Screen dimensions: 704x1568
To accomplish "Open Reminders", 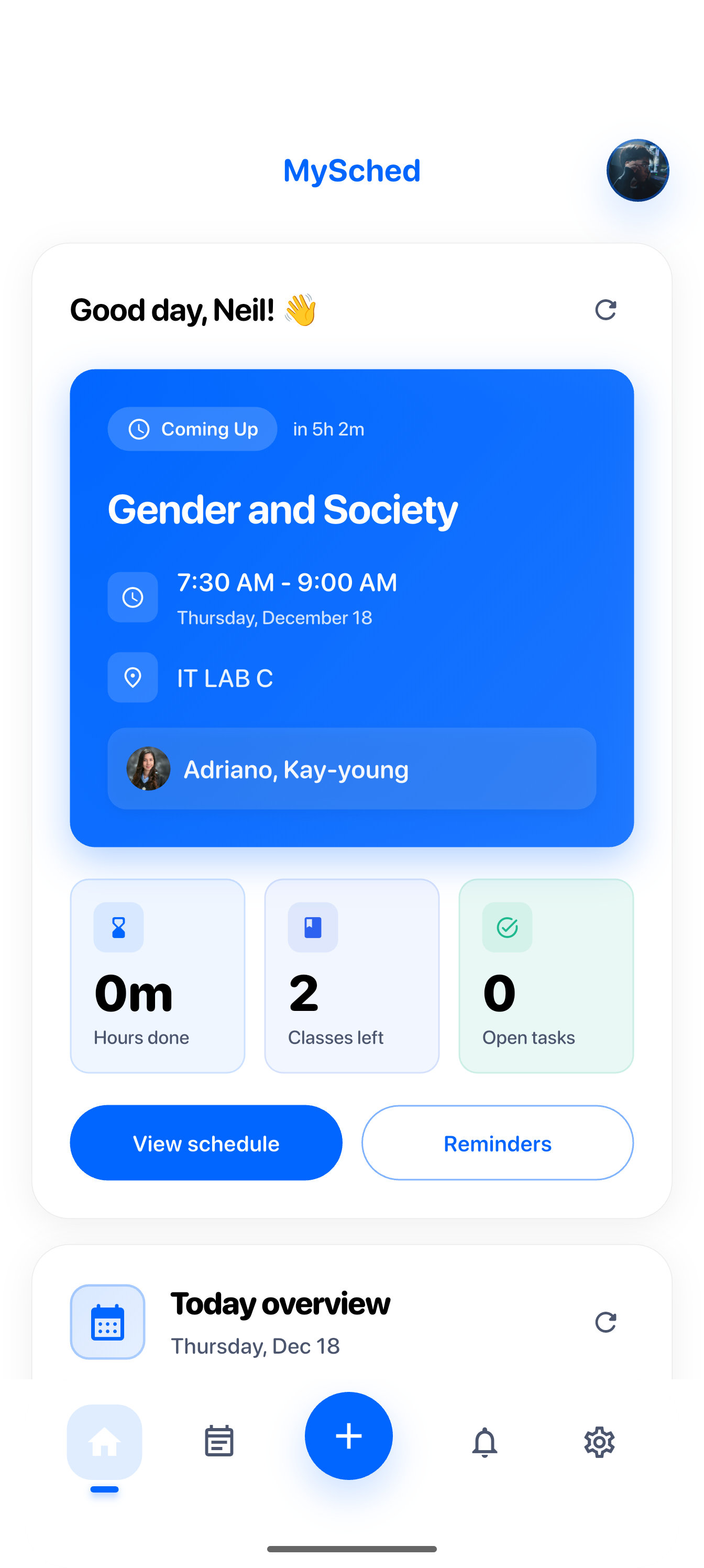I will [497, 1142].
